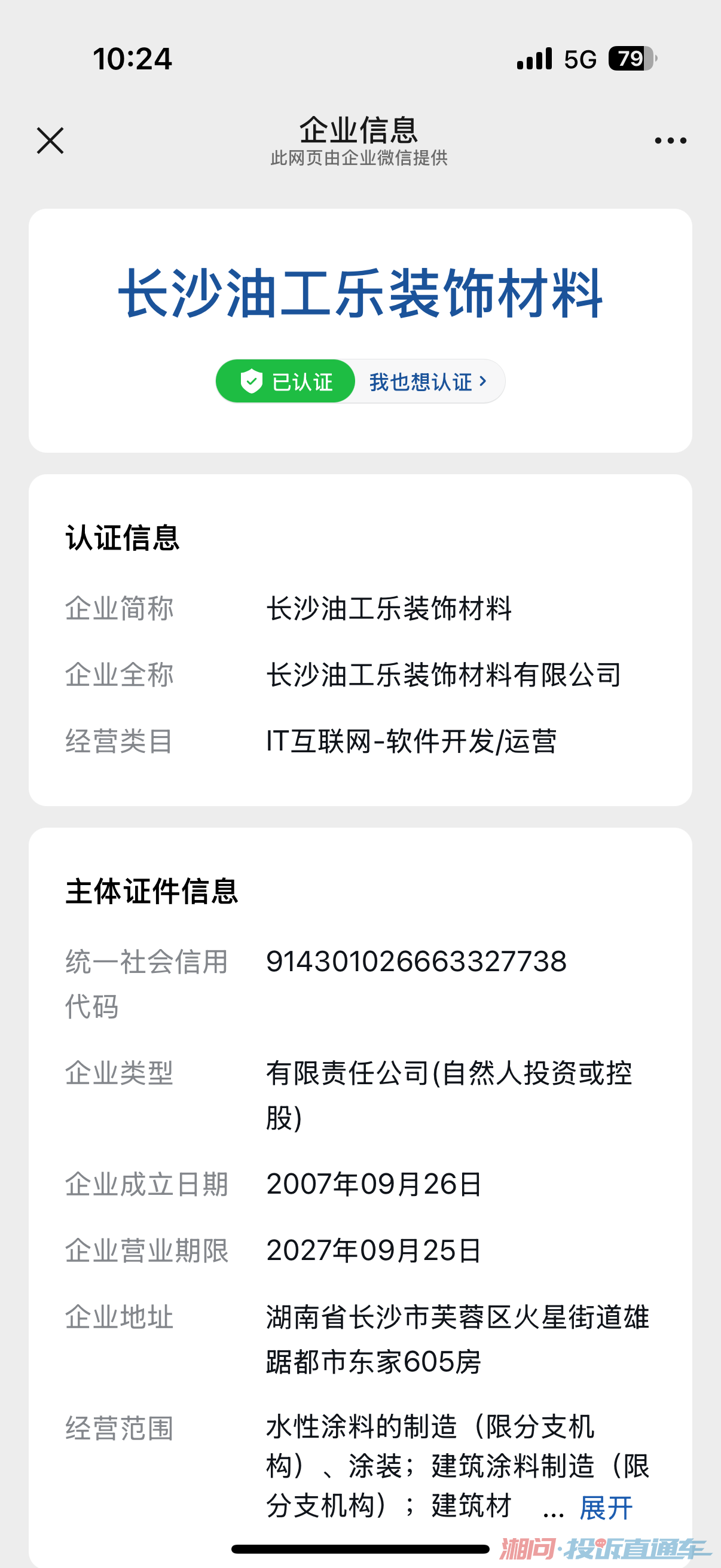Close the 企业信息 web page
This screenshot has height=1568, width=721.
(50, 141)
